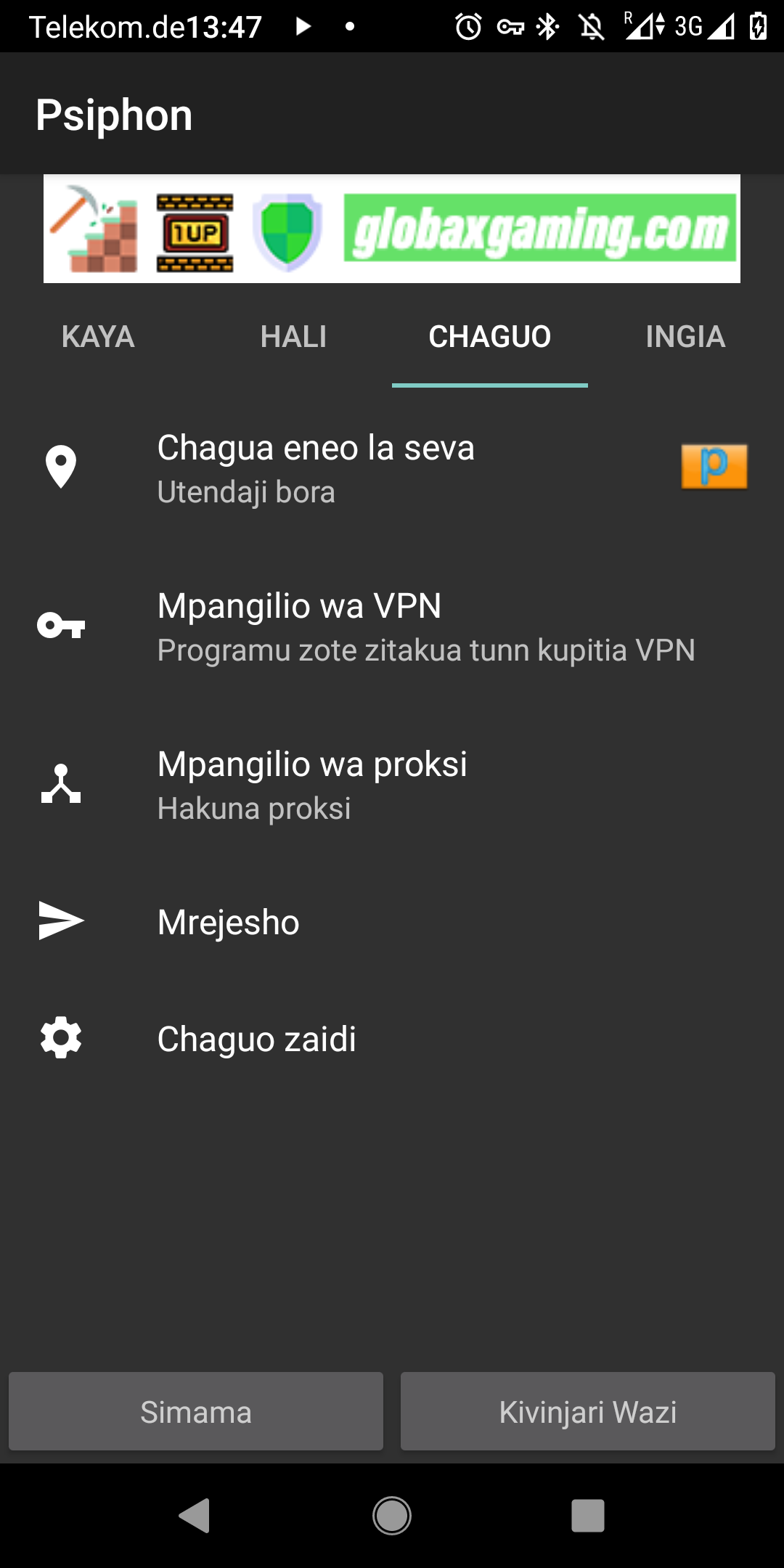Tap the Simama button
The image size is (784, 1568).
coord(196,1412)
